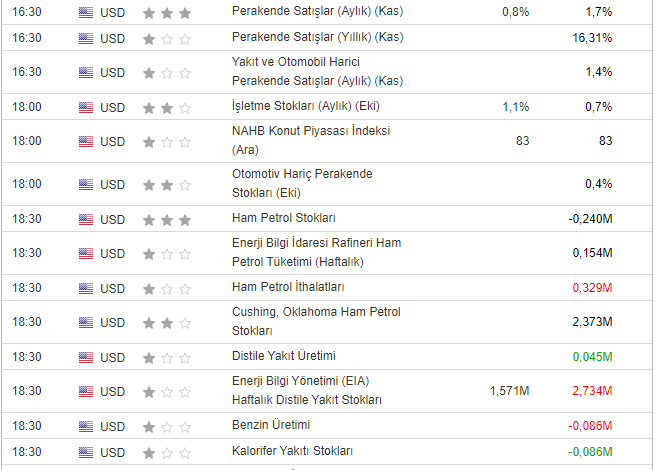Open the Ham Petrol Stokları event

click(283, 218)
